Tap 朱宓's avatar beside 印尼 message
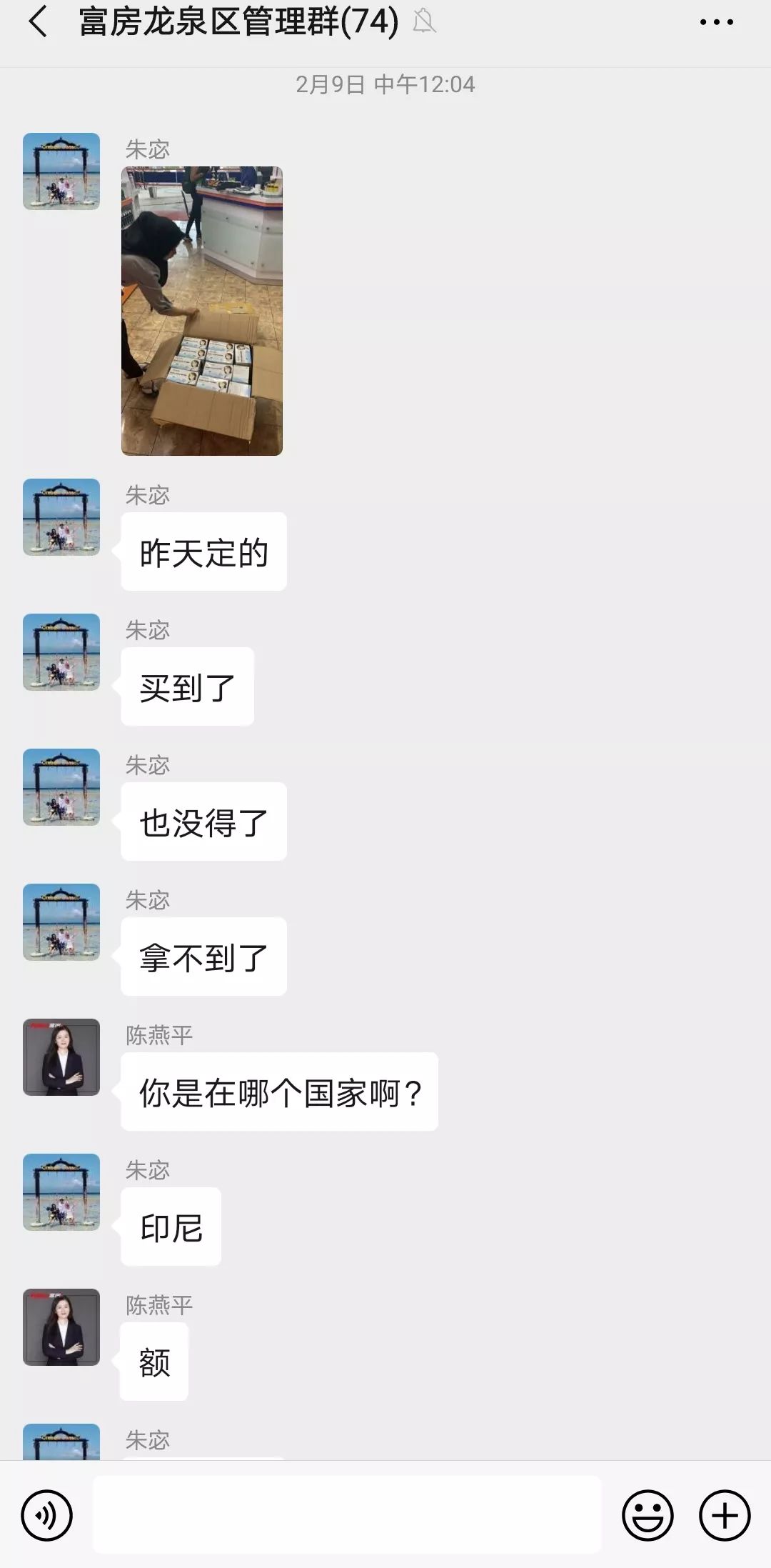Image resolution: width=771 pixels, height=1568 pixels. tap(61, 1192)
